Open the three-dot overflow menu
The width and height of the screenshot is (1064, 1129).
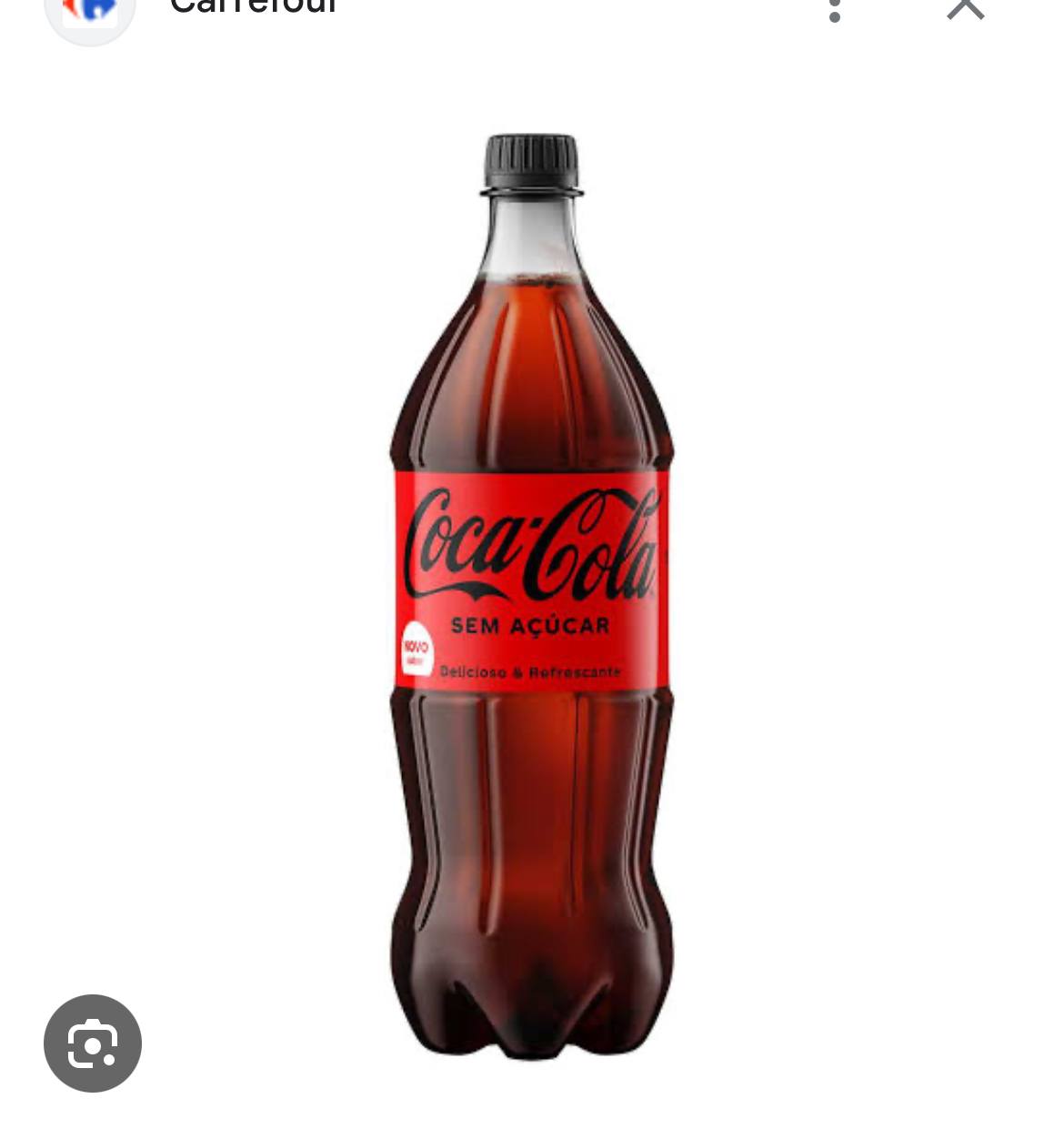835,9
